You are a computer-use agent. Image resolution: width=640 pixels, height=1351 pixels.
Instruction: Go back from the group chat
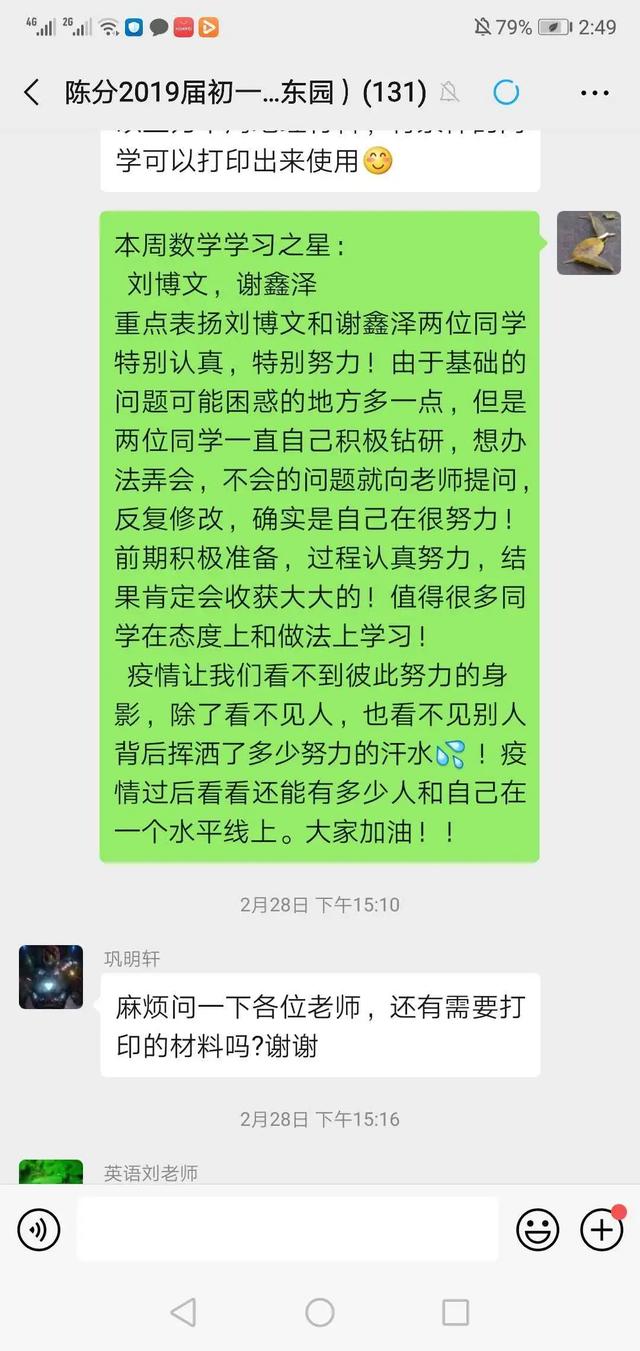pyautogui.click(x=32, y=93)
